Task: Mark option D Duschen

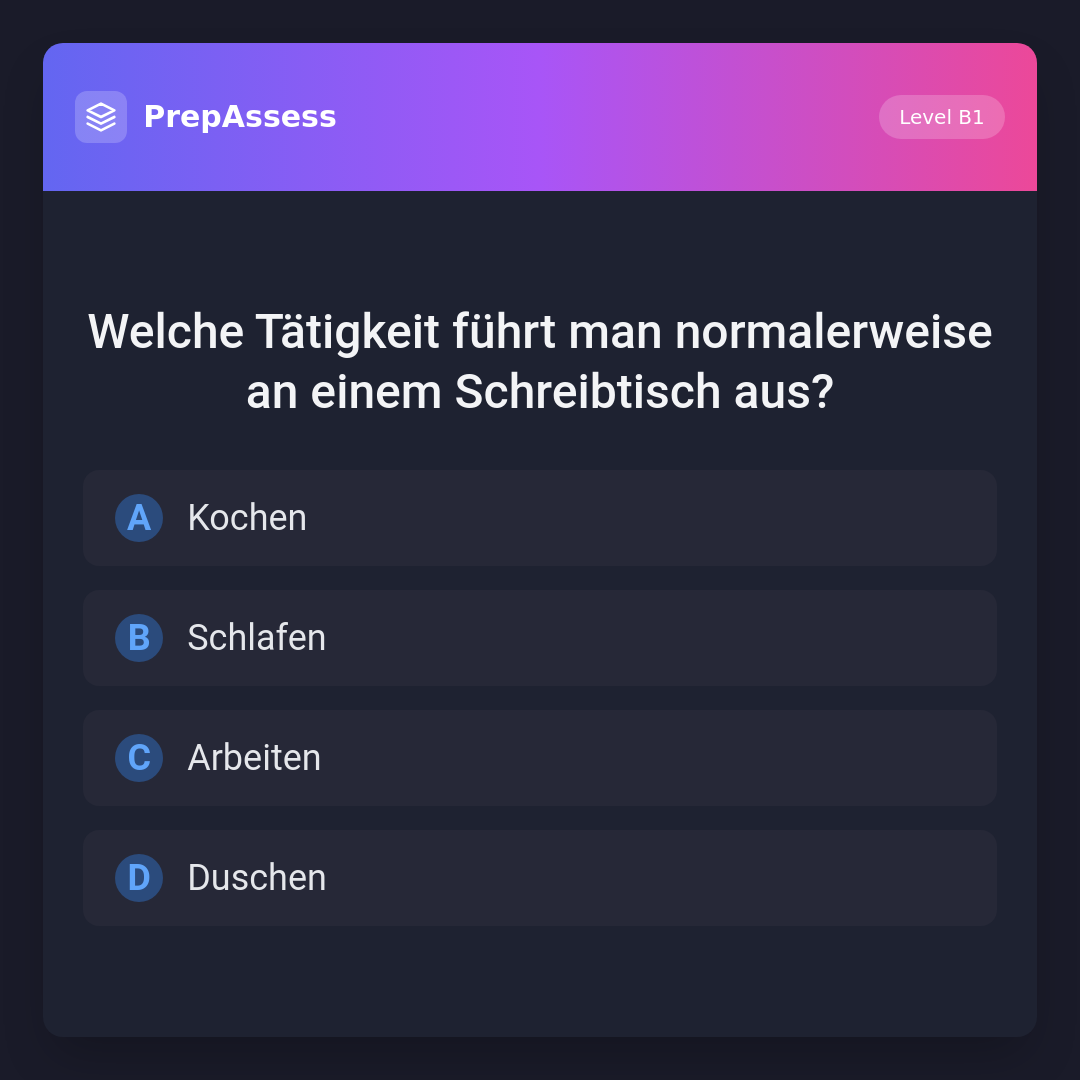Action: click(540, 878)
